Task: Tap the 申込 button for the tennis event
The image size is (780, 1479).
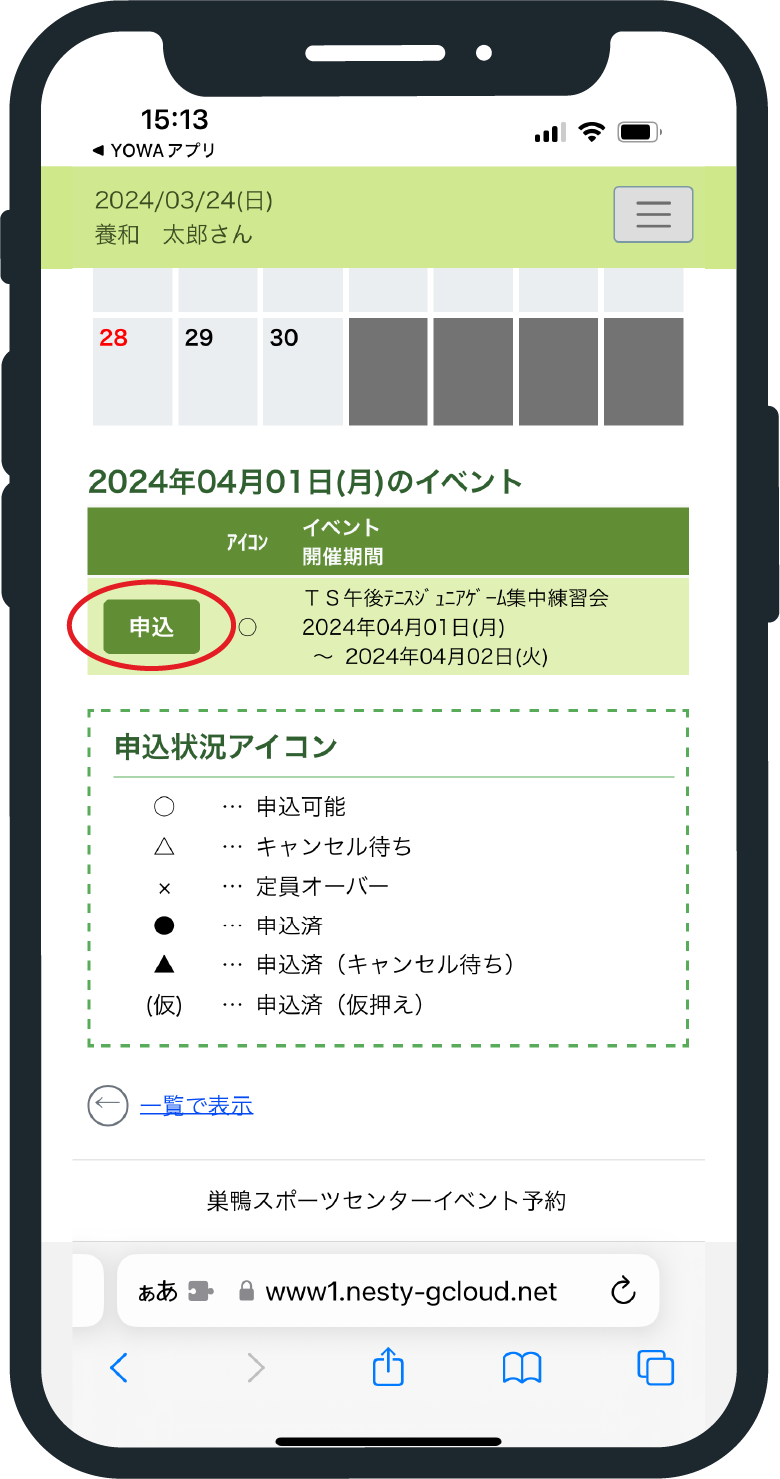Action: (152, 627)
